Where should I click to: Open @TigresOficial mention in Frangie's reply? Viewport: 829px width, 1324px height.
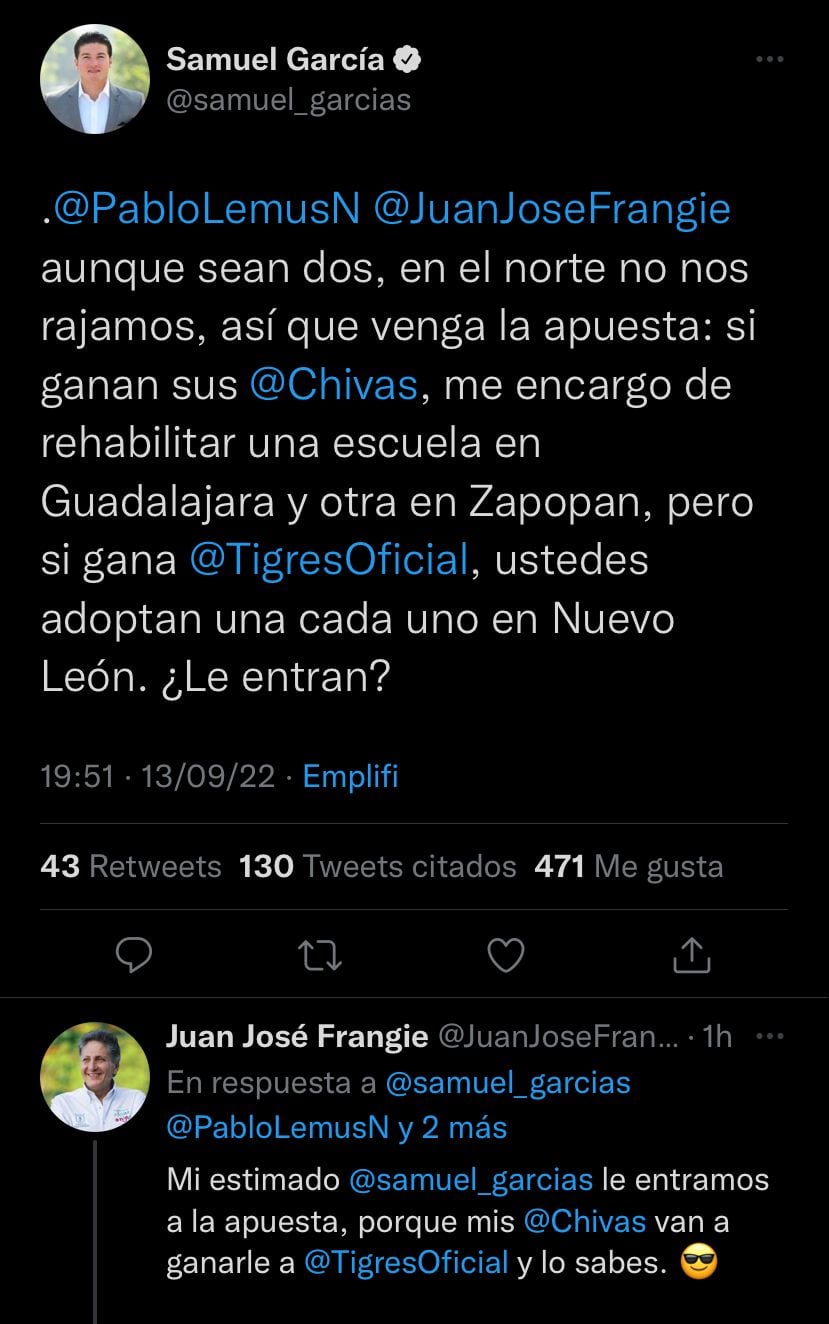[x=406, y=1263]
